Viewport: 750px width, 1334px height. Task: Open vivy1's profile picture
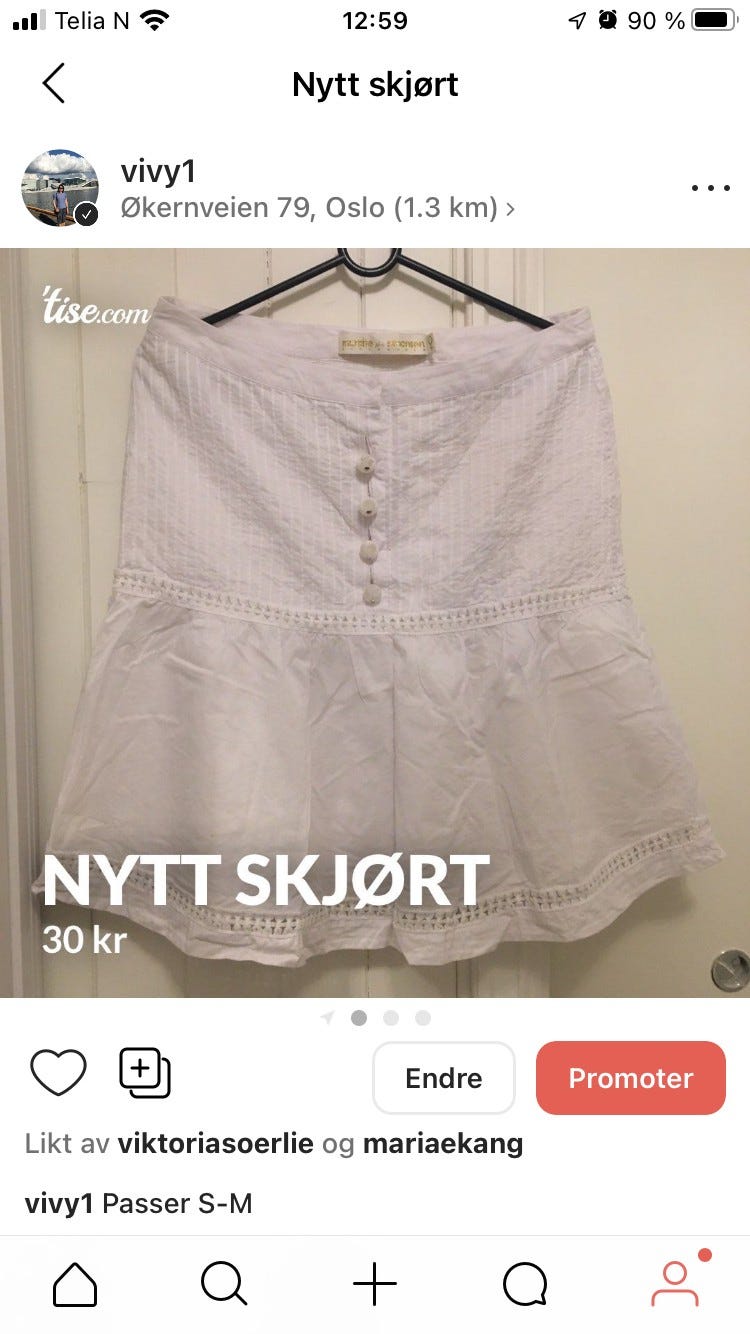pyautogui.click(x=60, y=188)
